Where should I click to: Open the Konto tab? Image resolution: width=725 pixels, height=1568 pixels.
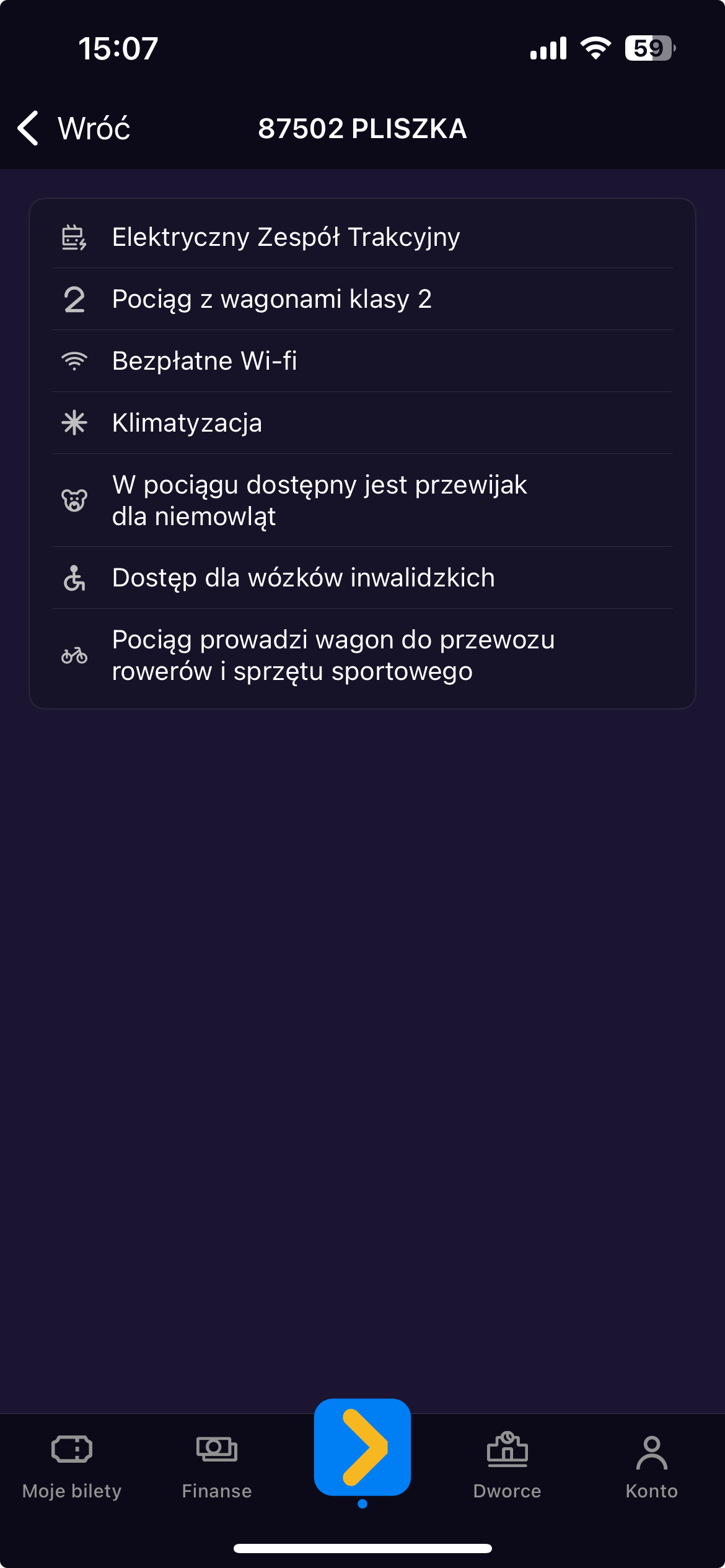point(651,1465)
